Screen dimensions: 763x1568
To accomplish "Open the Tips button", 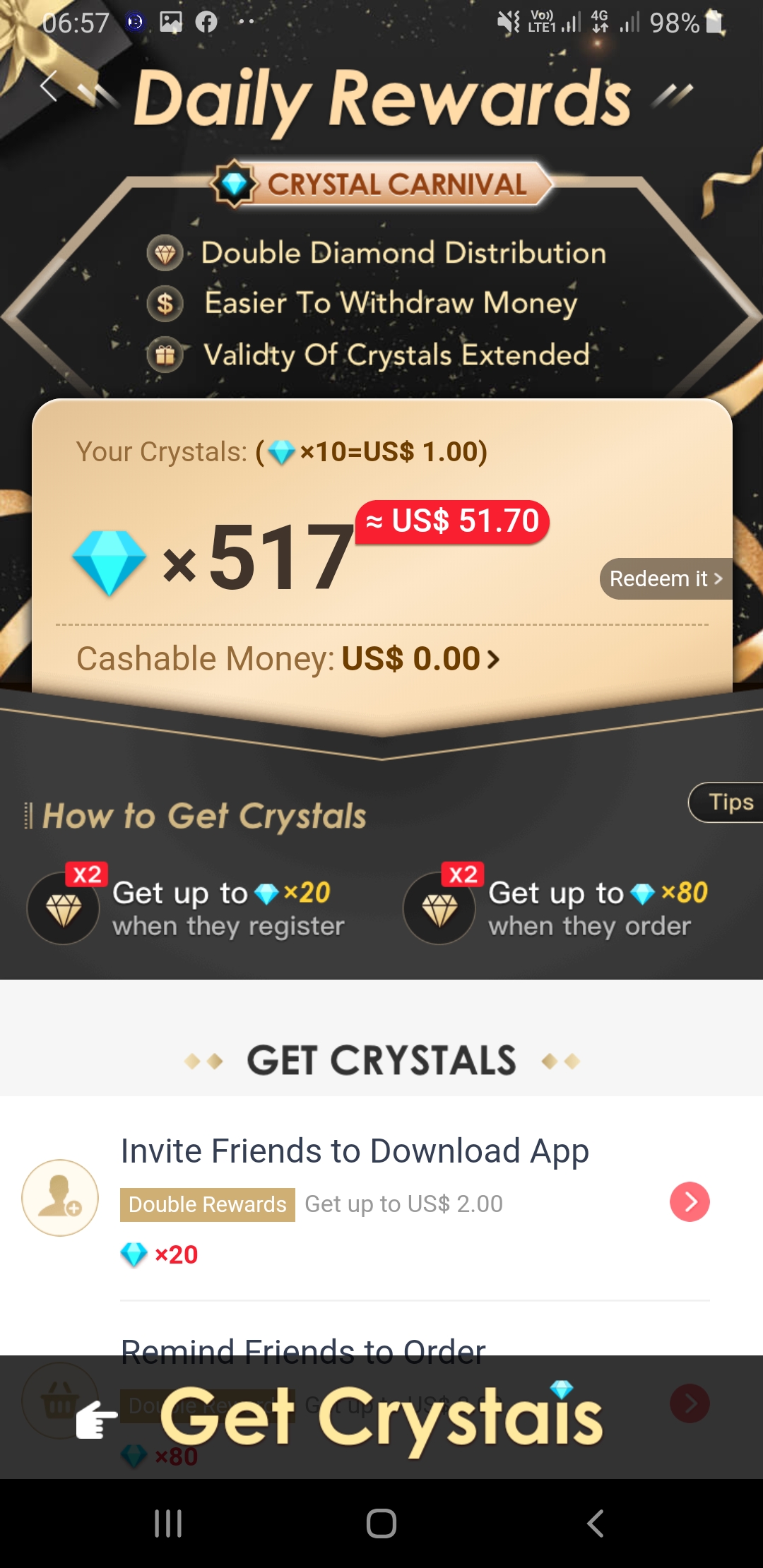I will click(728, 802).
